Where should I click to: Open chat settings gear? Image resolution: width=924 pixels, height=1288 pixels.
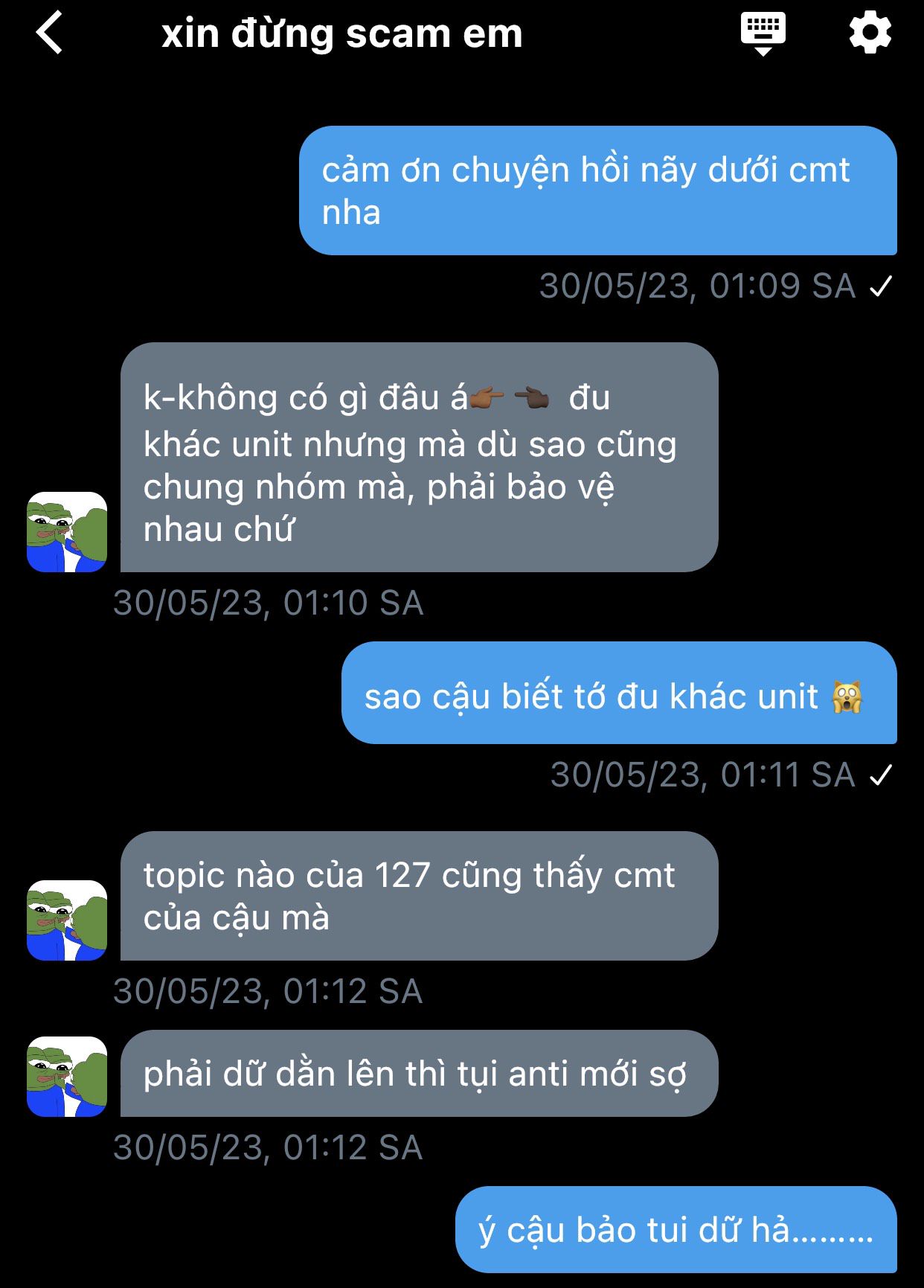click(x=870, y=33)
